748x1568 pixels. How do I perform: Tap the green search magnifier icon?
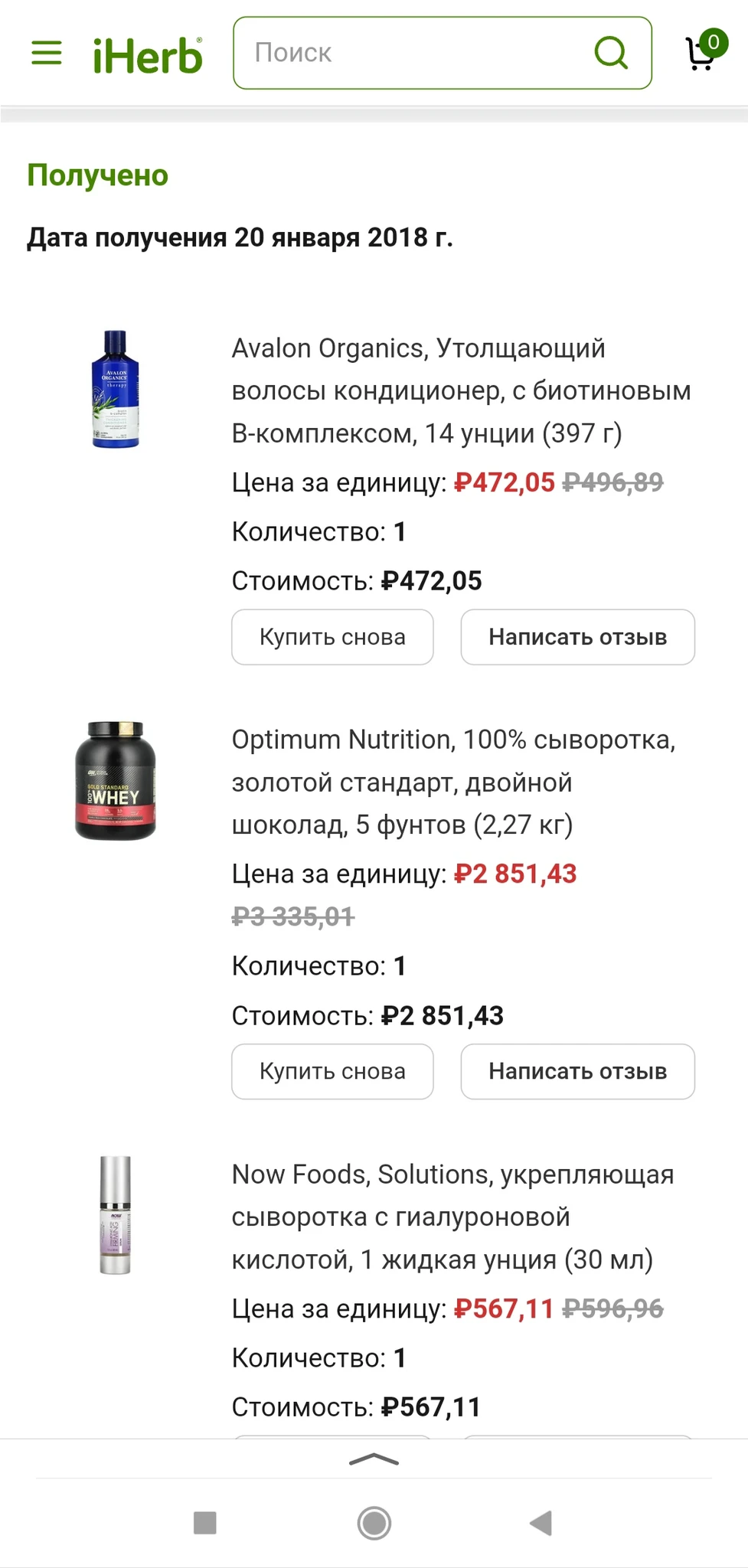611,53
